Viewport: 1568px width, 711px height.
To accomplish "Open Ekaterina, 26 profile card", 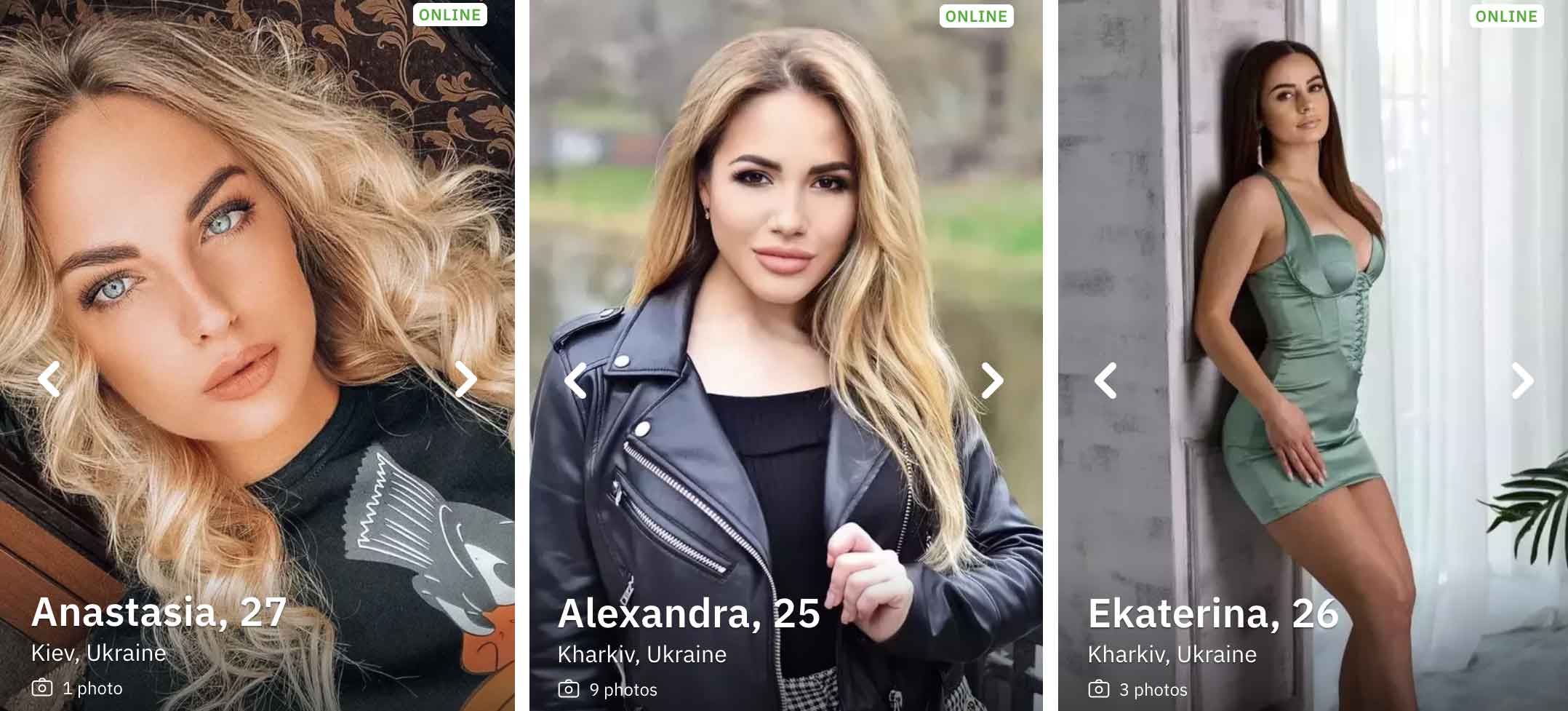I will click(1212, 614).
